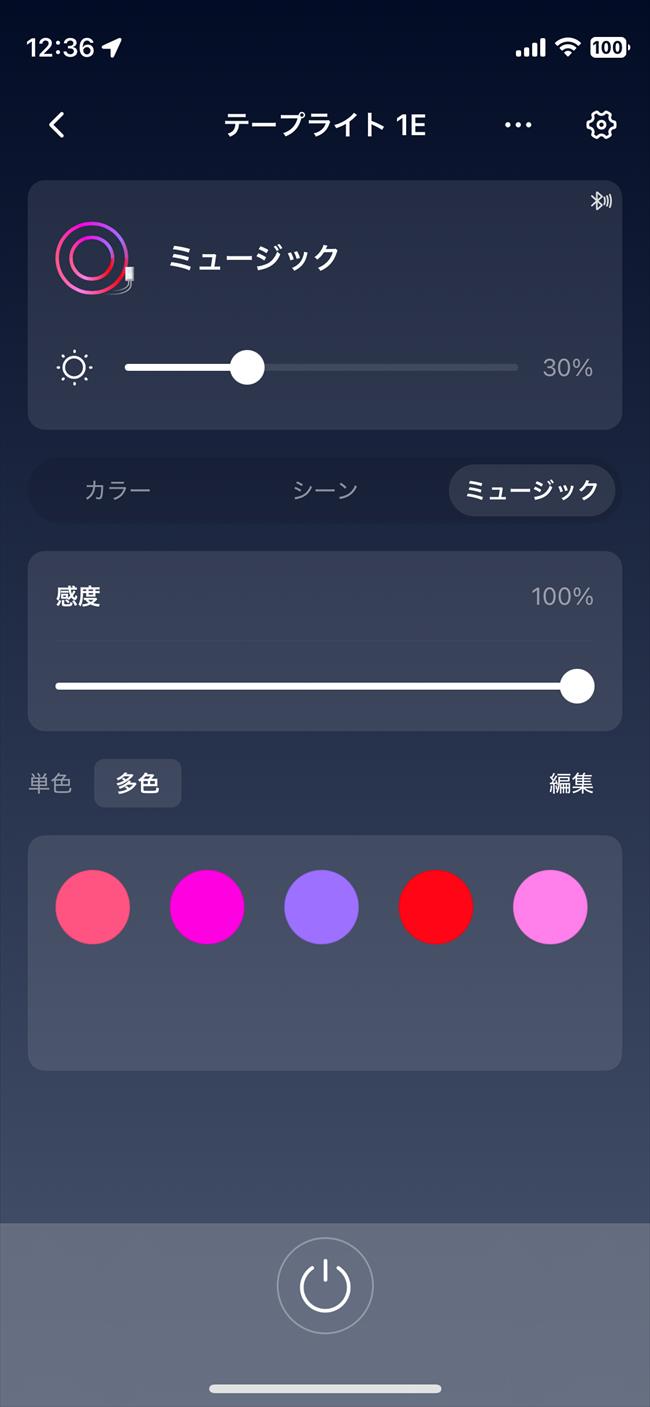The image size is (650, 1407).
Task: Open the three-dot overflow menu
Action: [518, 125]
